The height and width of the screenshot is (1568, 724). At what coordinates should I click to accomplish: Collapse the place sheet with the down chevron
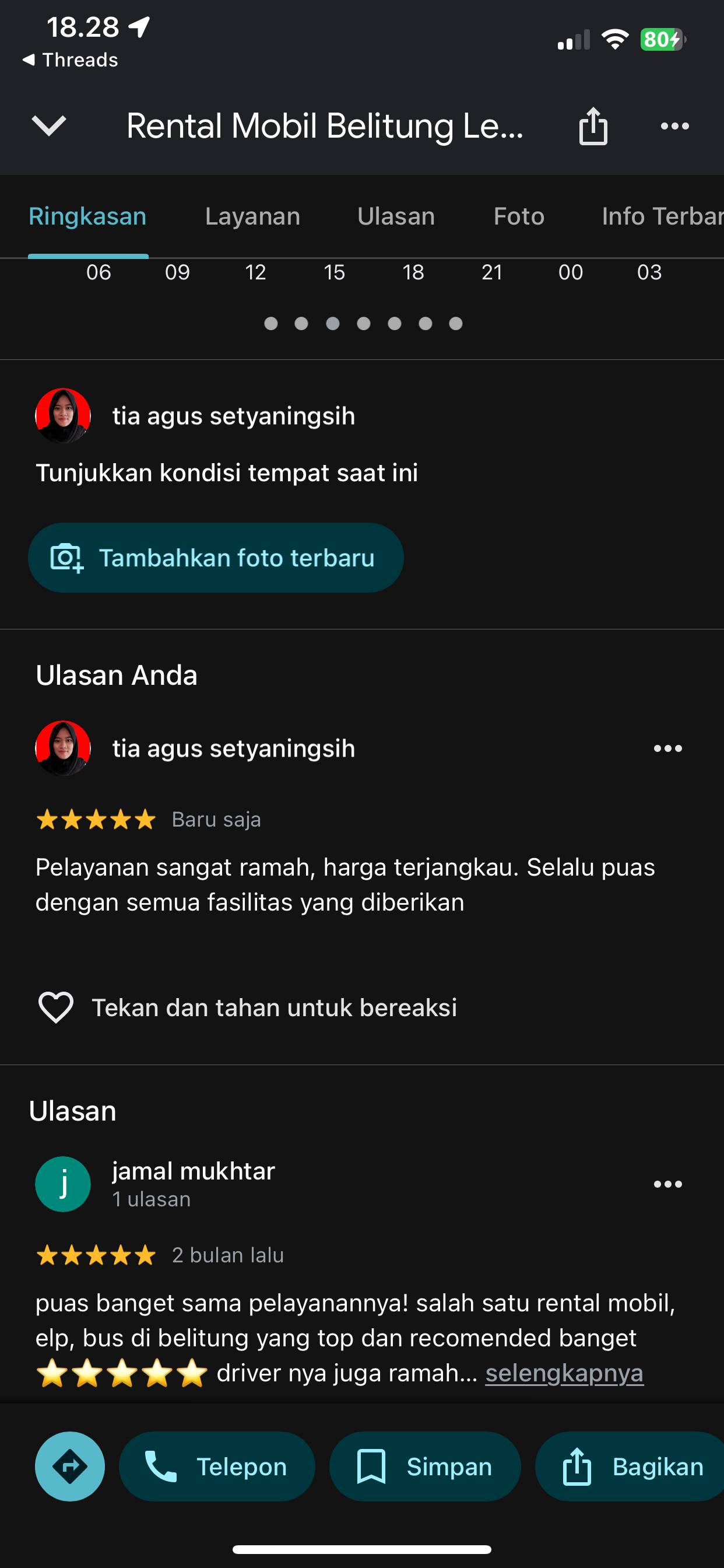48,126
